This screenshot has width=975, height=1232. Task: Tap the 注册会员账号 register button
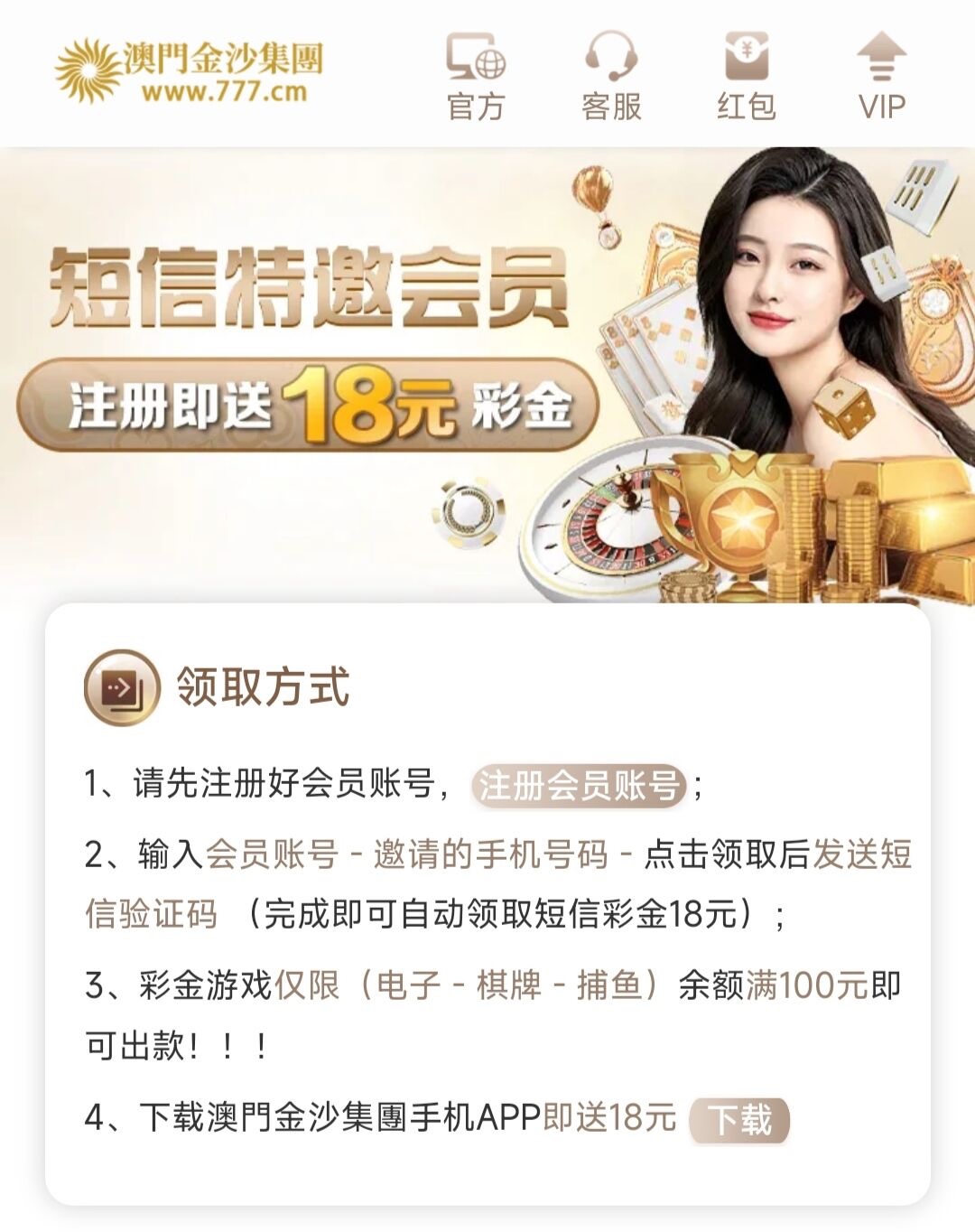(x=579, y=785)
